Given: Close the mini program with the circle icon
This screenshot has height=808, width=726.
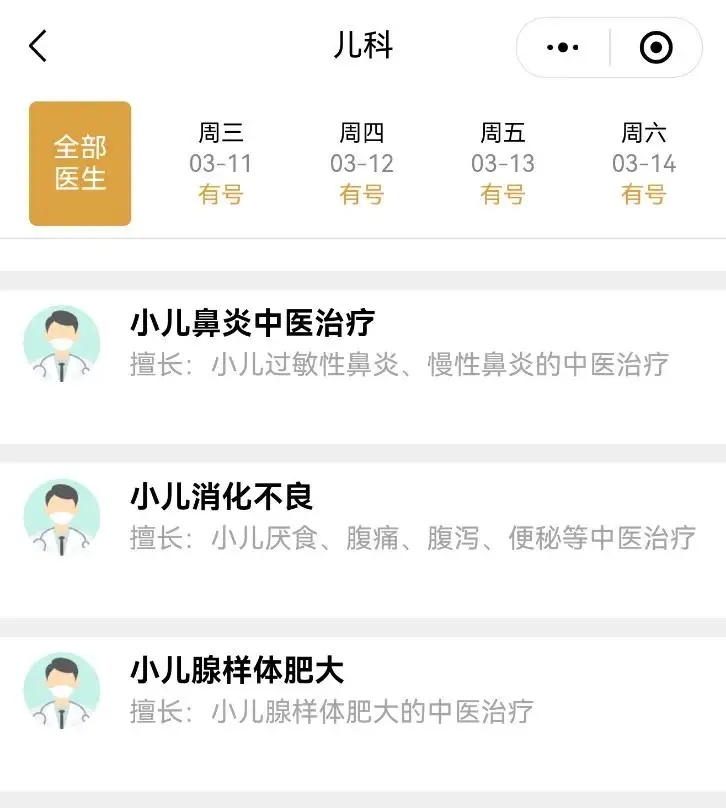Looking at the screenshot, I should coord(656,47).
